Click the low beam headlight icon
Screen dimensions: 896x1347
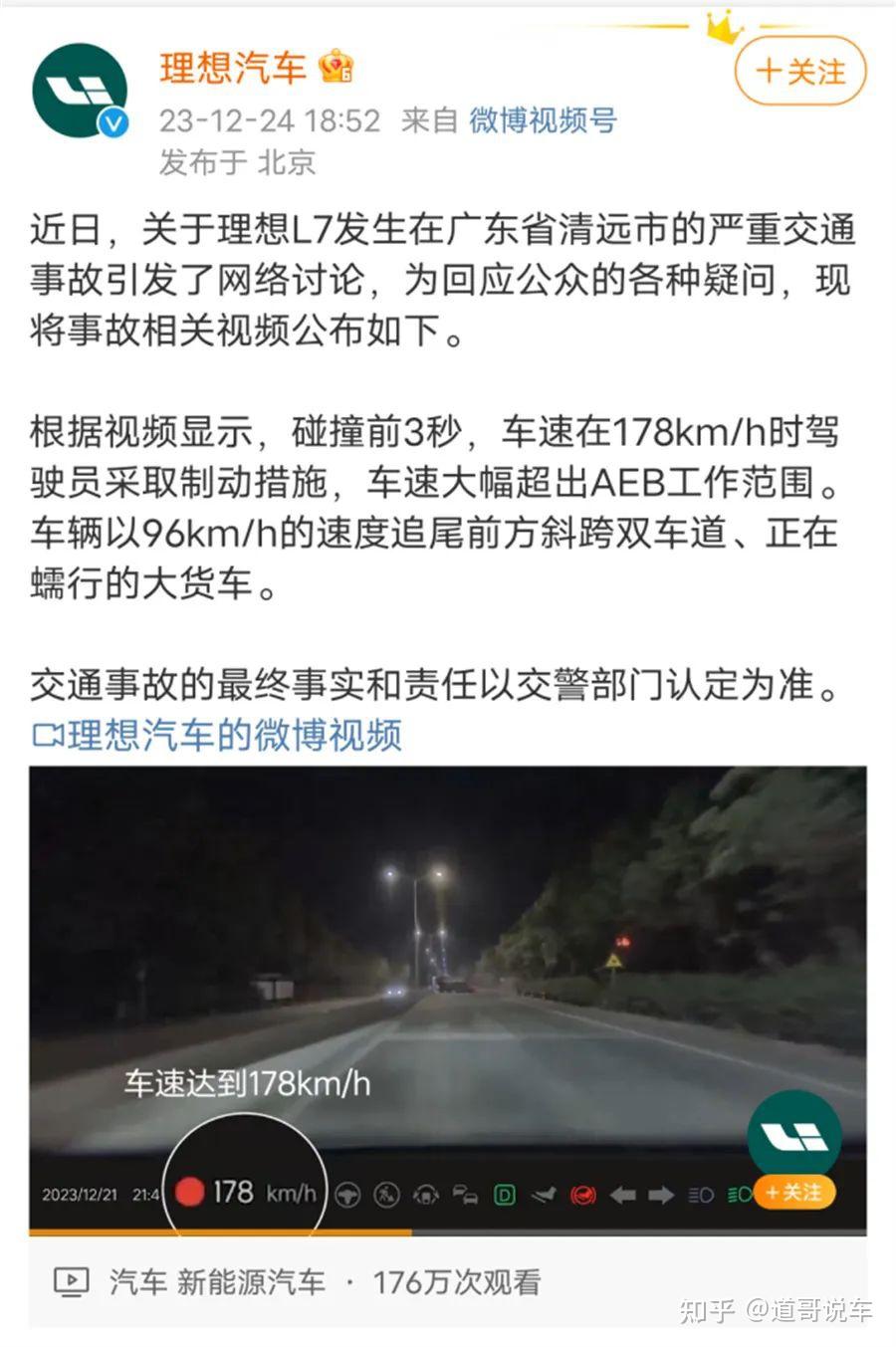click(700, 1193)
